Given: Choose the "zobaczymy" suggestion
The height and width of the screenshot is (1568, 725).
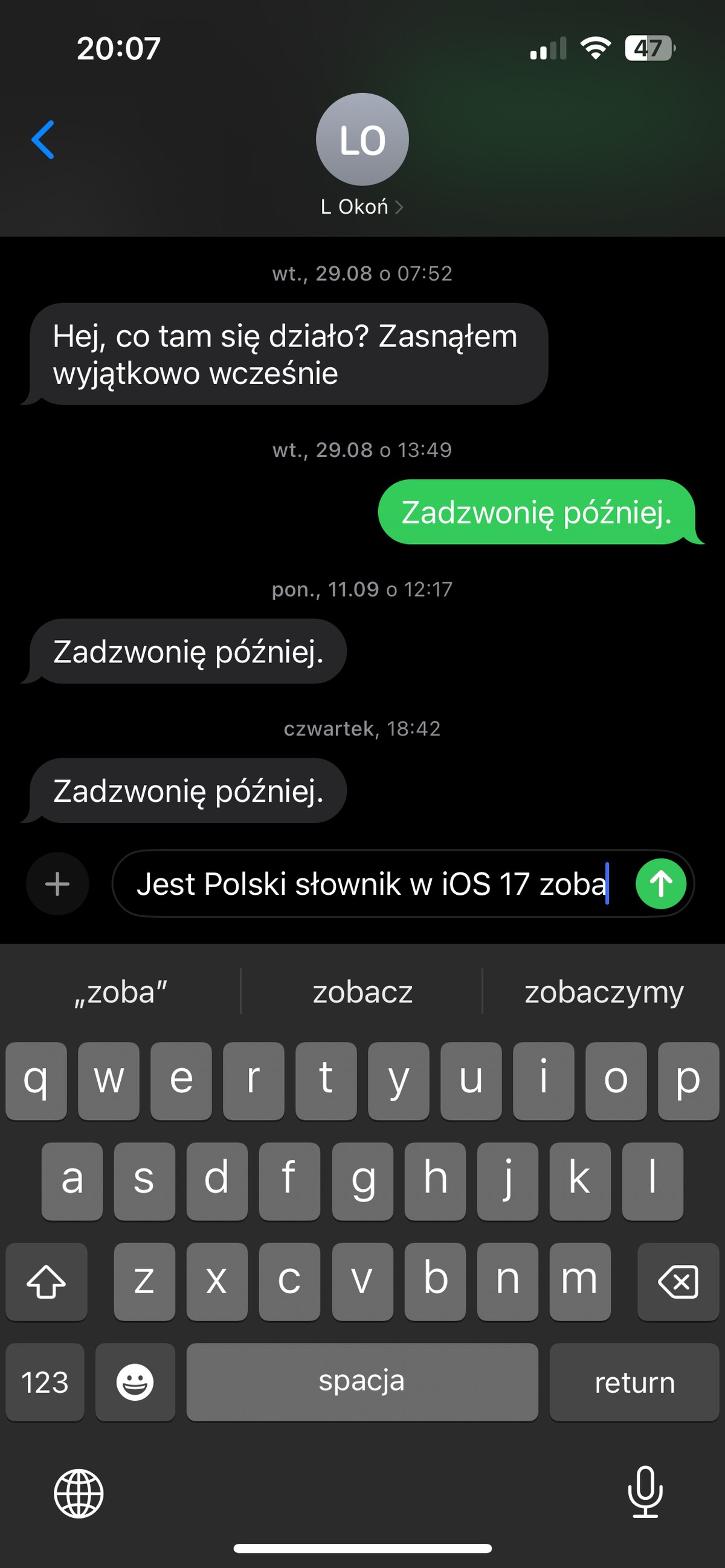Looking at the screenshot, I should 604,992.
